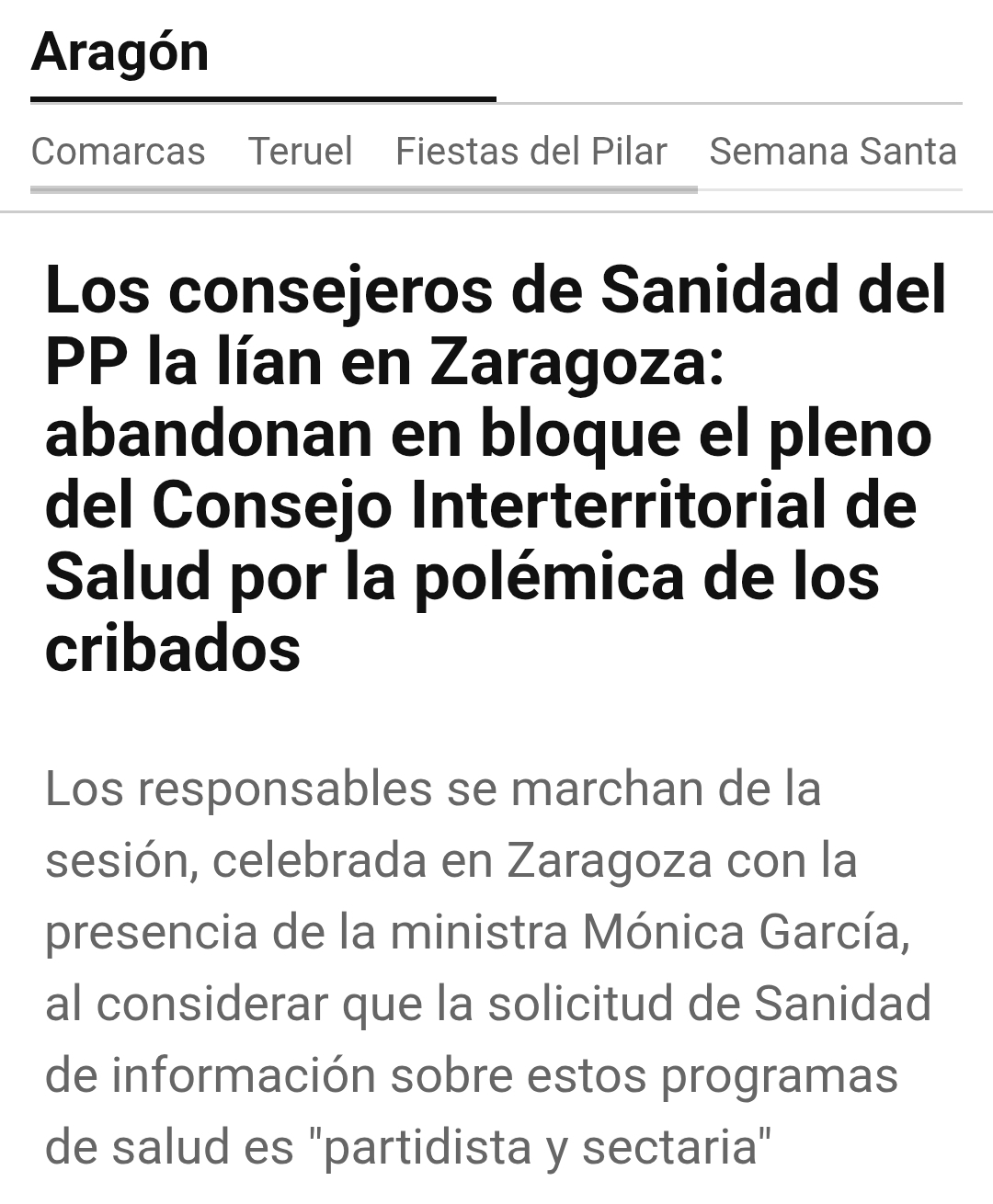Select the Semana Santa tab
The image size is (993, 1204).
tap(832, 152)
